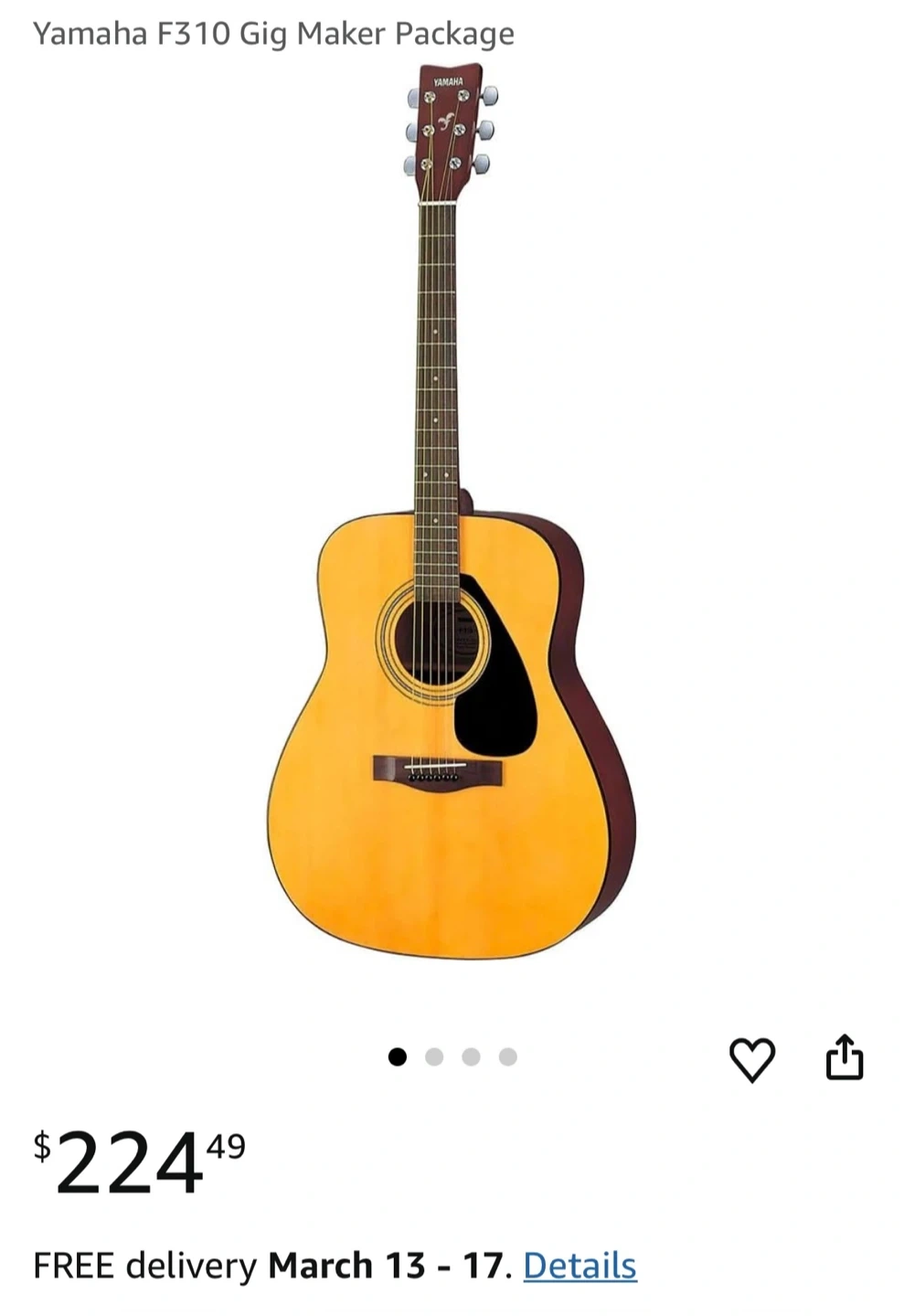Share this guitar listing
Screen dimensions: 904x1316
pos(844,1057)
